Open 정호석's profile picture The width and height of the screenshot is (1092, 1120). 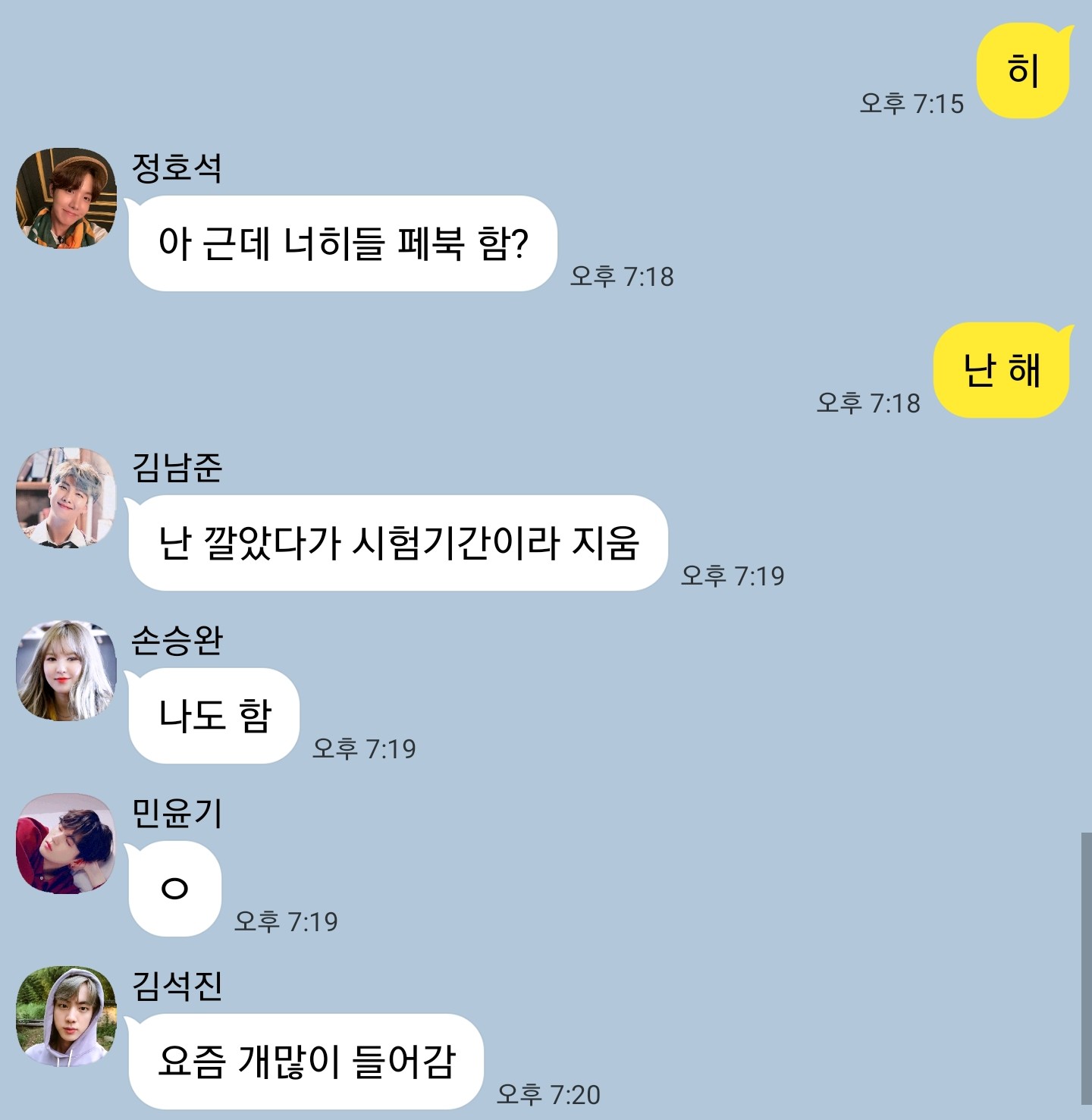(x=66, y=198)
